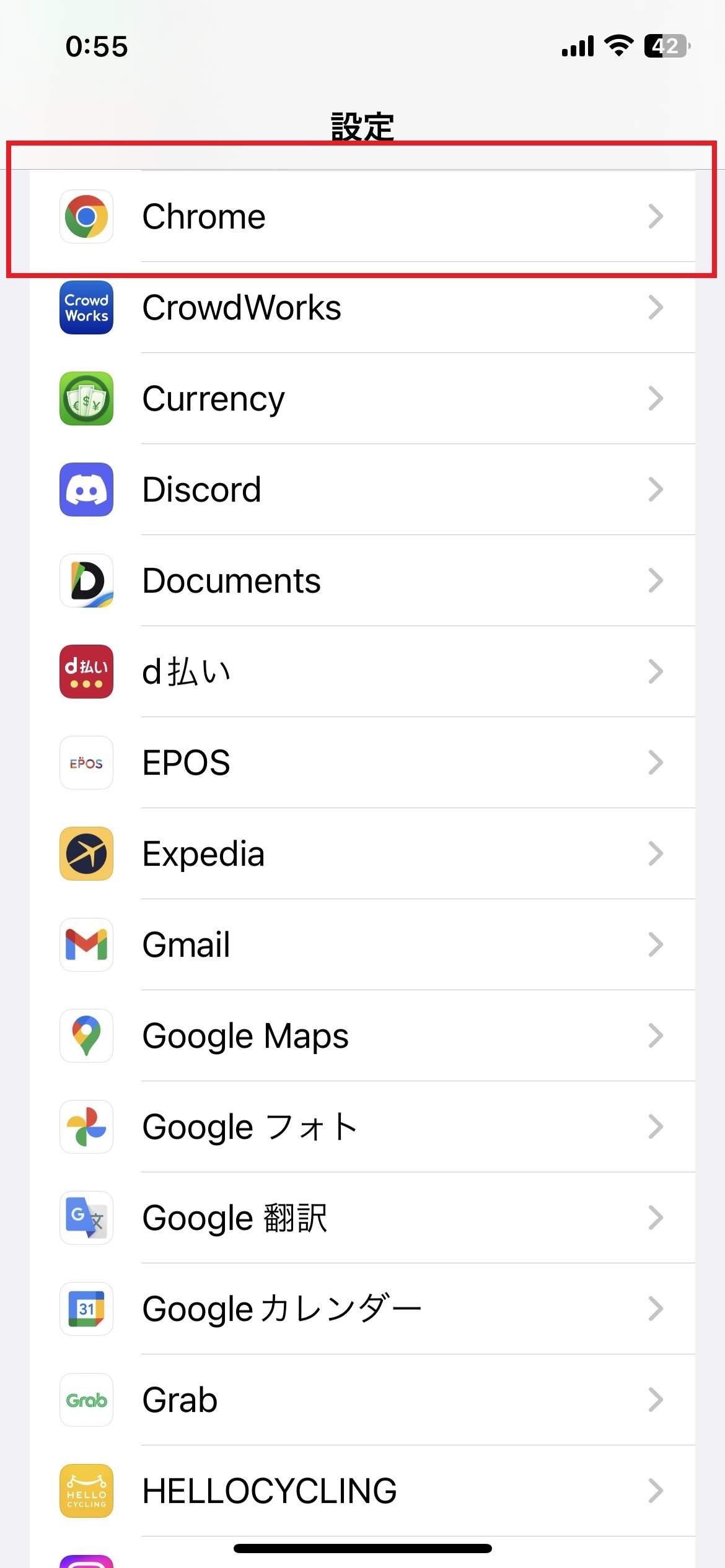Open the d払い settings row
Screen dimensions: 725x1568
click(362, 672)
